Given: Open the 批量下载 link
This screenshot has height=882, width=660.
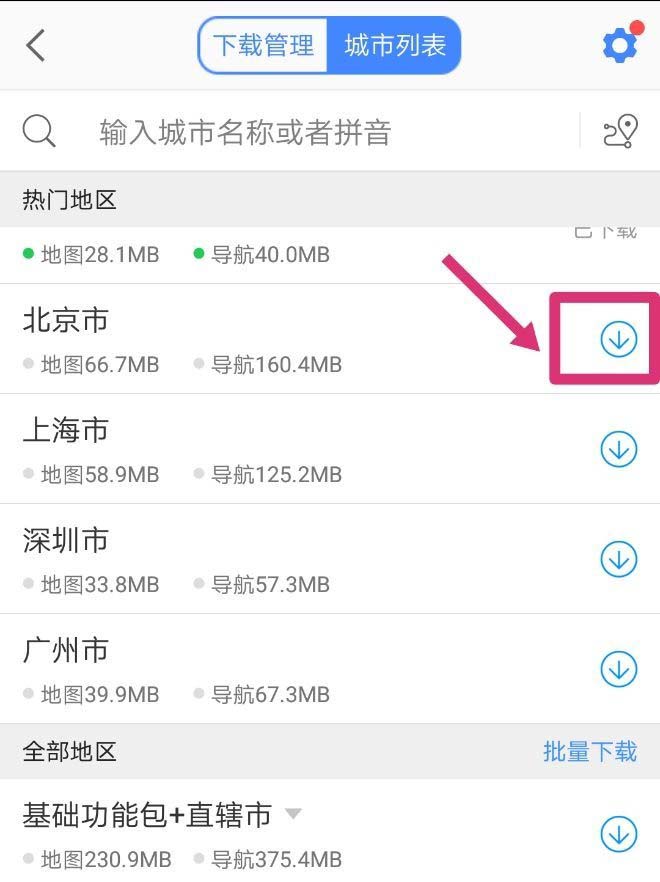Looking at the screenshot, I should [x=590, y=751].
